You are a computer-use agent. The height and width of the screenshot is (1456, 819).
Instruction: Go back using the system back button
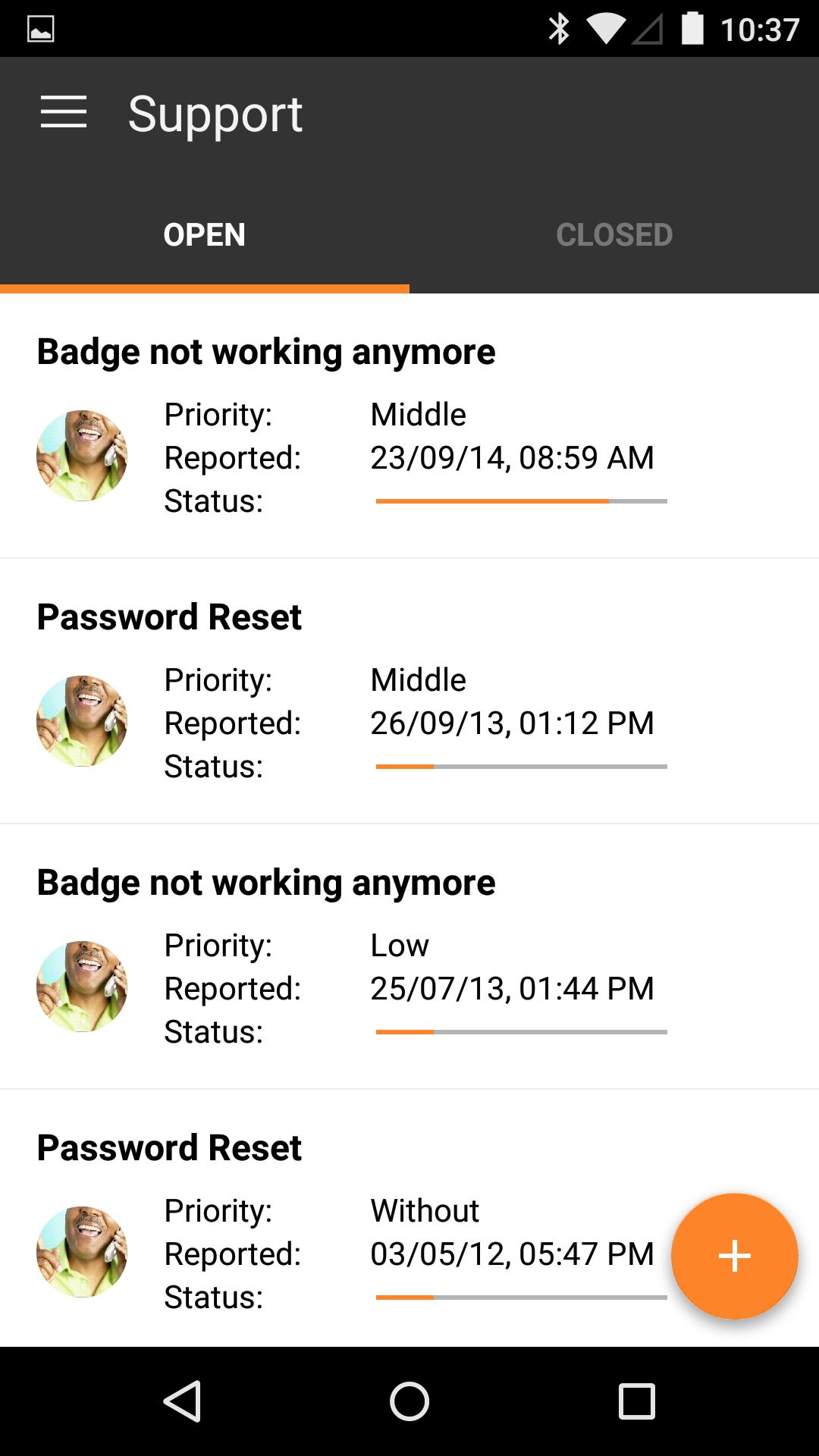coord(182,1400)
